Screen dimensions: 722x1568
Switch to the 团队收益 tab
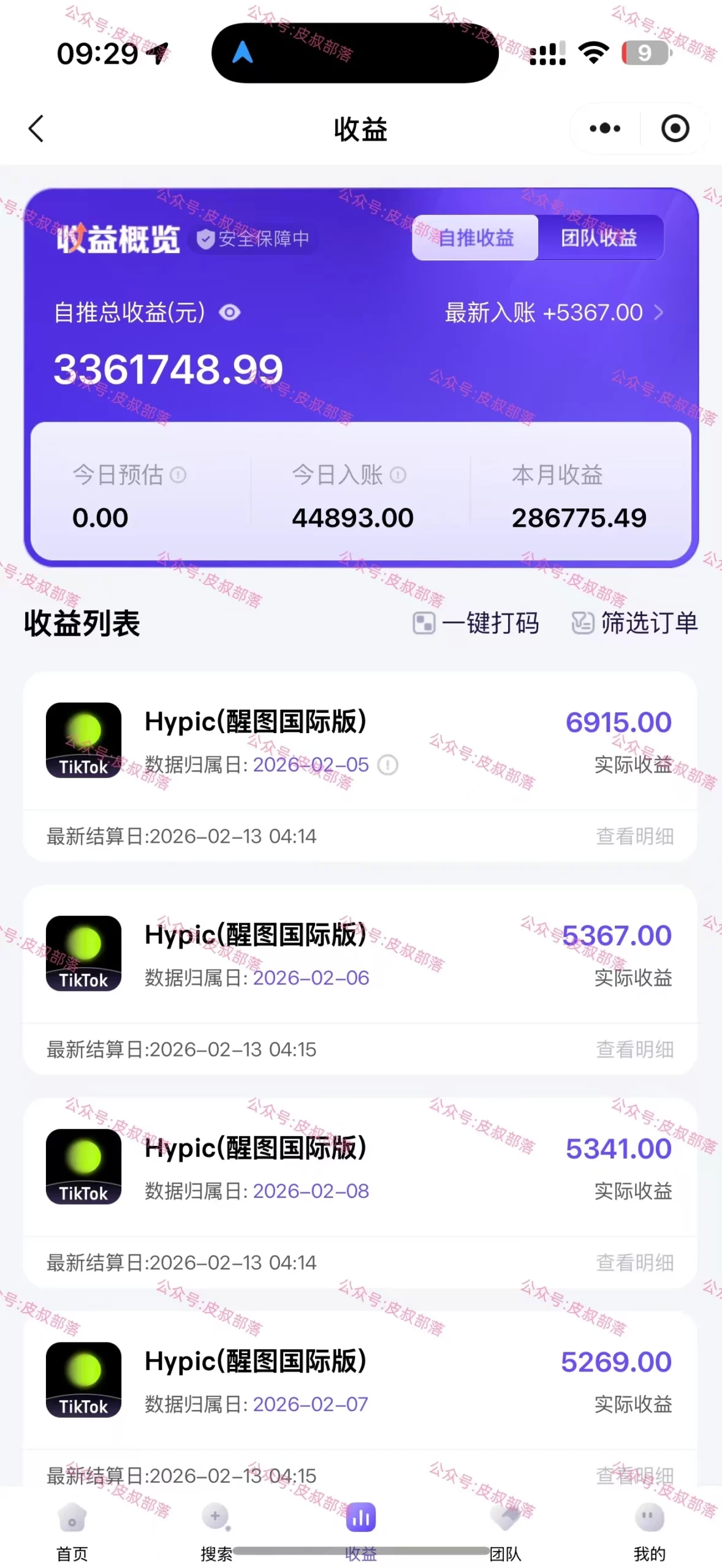599,238
